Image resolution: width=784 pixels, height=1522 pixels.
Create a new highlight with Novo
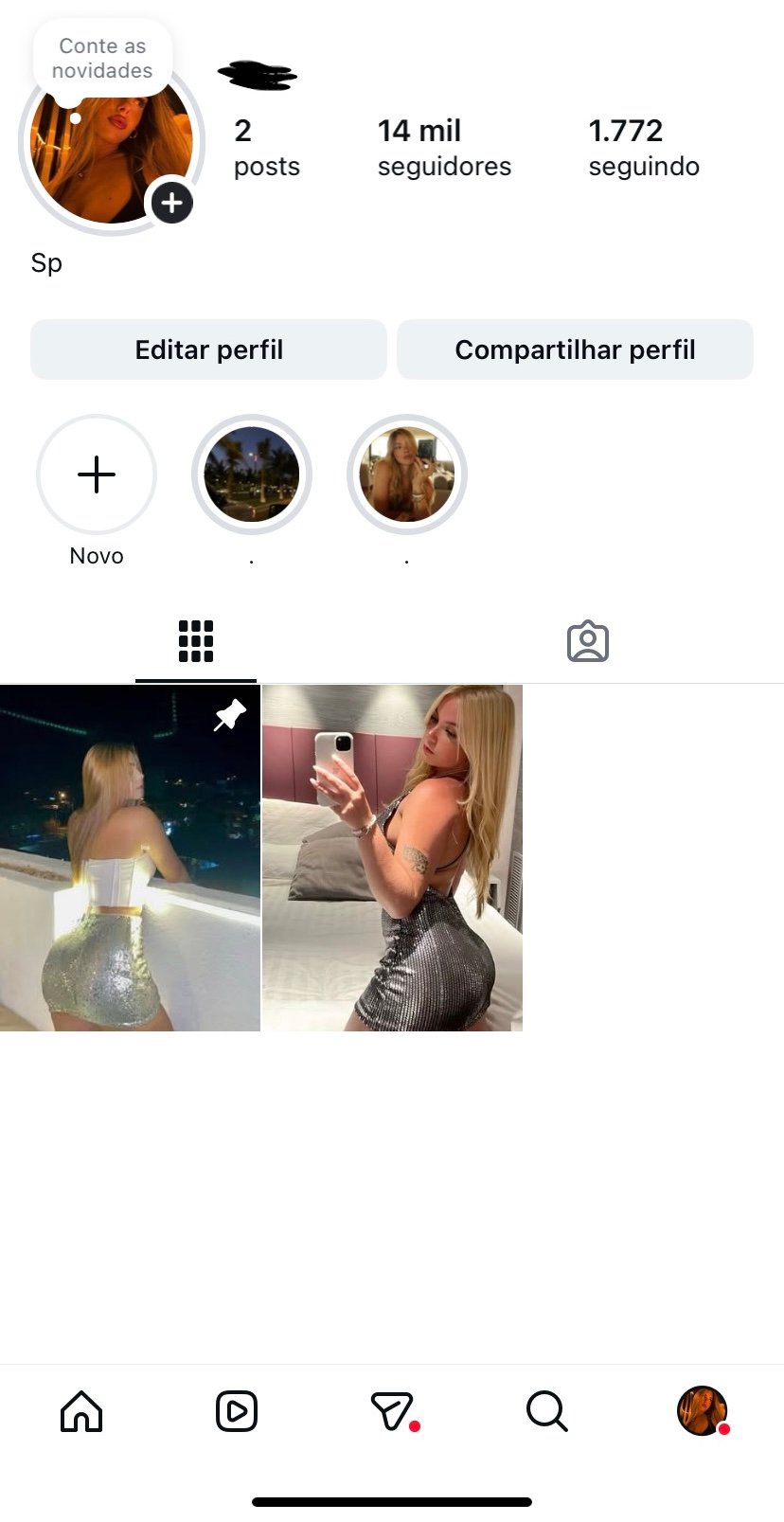click(x=97, y=475)
